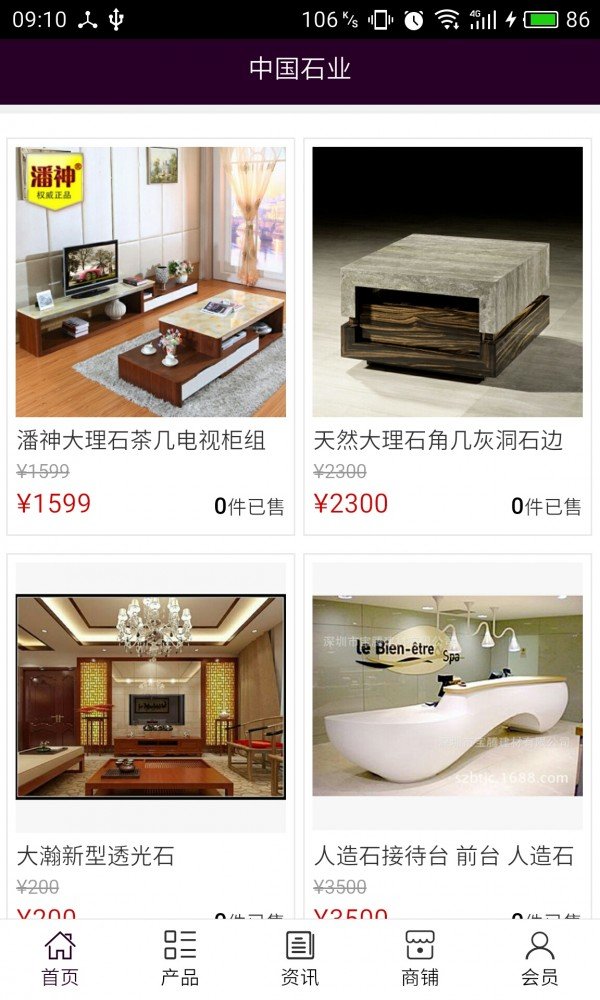600x1000 pixels.
Task: Go to the 首页 home tab
Action: click(60, 958)
